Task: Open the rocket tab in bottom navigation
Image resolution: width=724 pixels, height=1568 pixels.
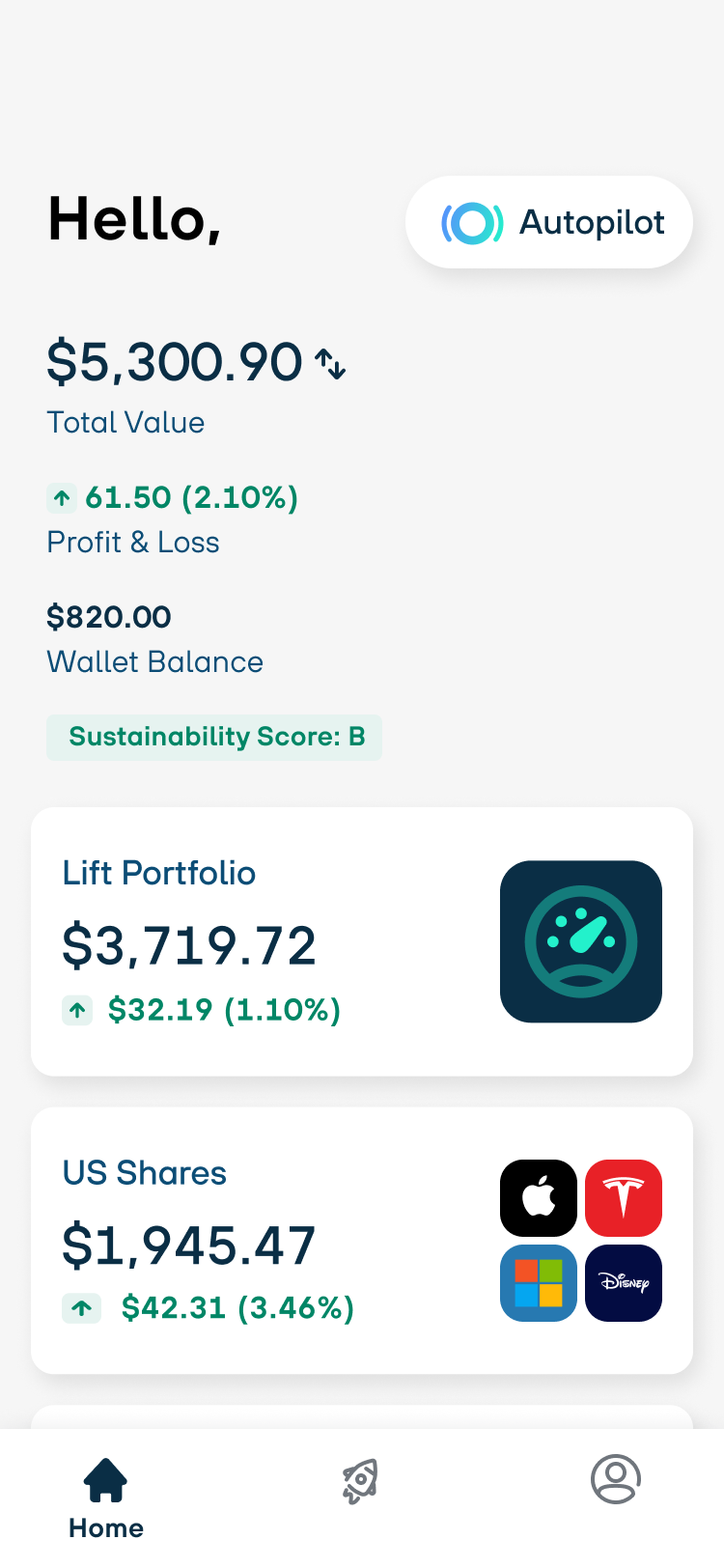Action: (361, 1480)
